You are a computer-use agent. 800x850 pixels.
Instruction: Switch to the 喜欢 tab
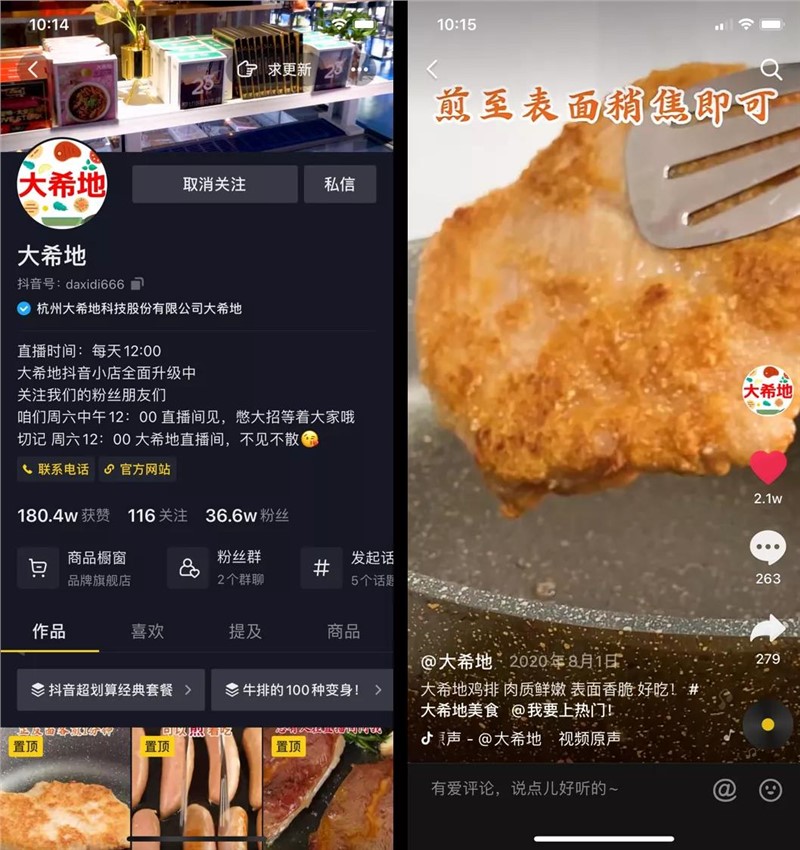pyautogui.click(x=146, y=632)
